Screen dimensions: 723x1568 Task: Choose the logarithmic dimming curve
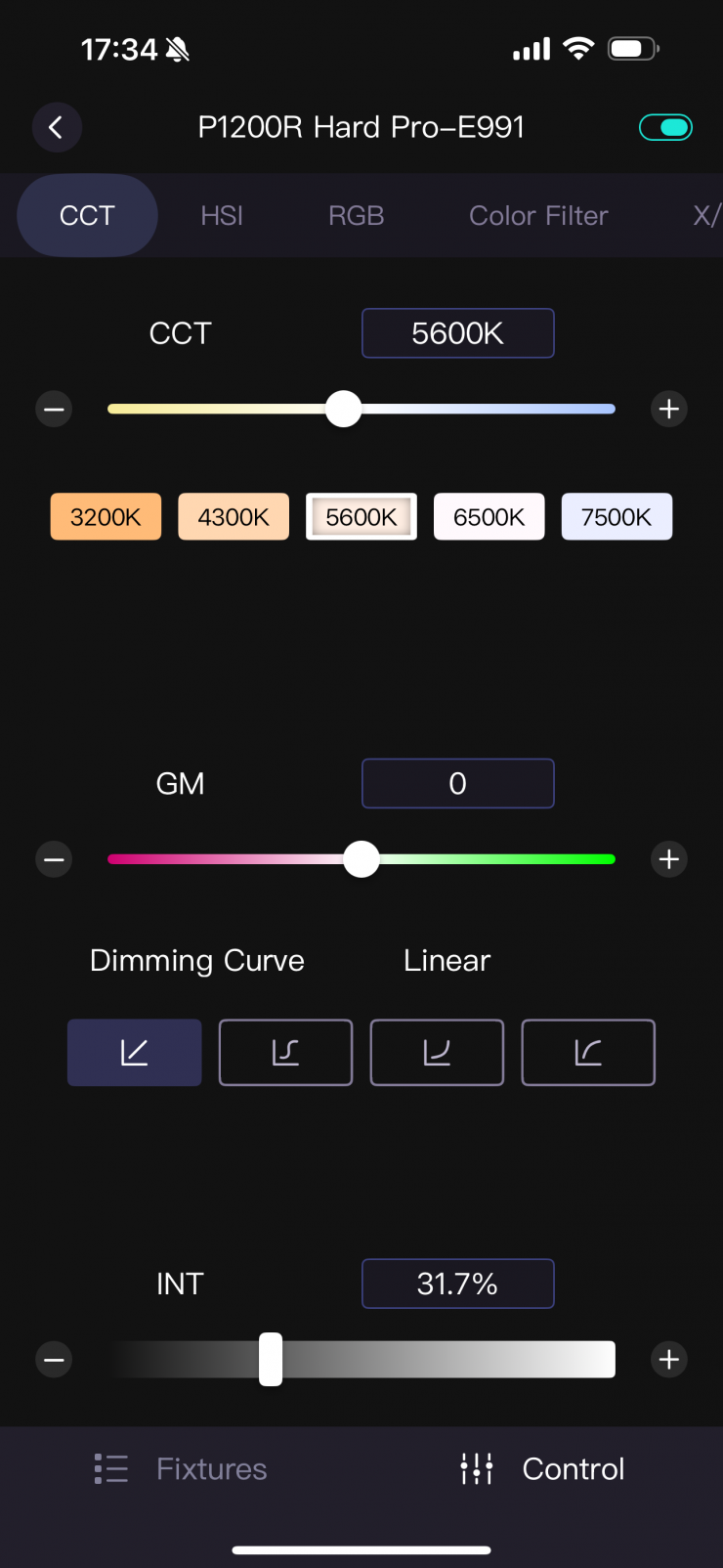pos(588,1053)
